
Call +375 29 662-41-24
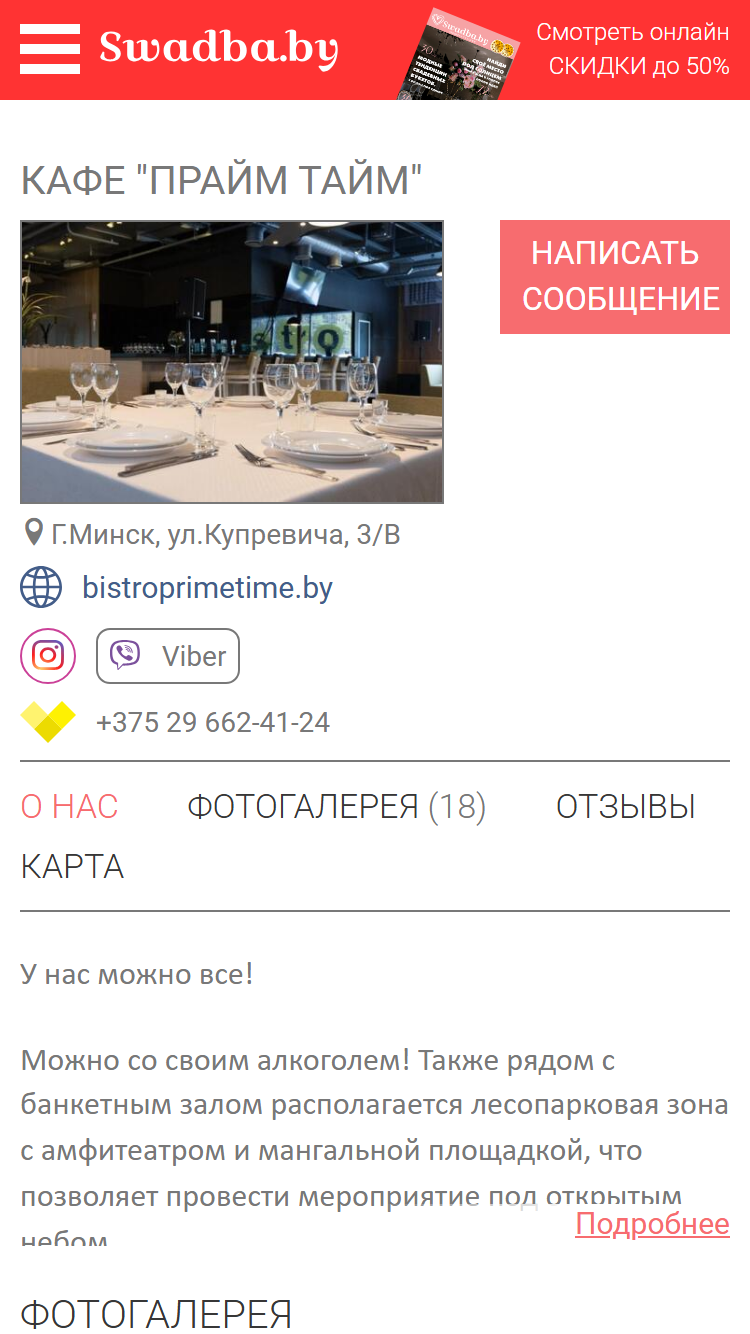(213, 722)
